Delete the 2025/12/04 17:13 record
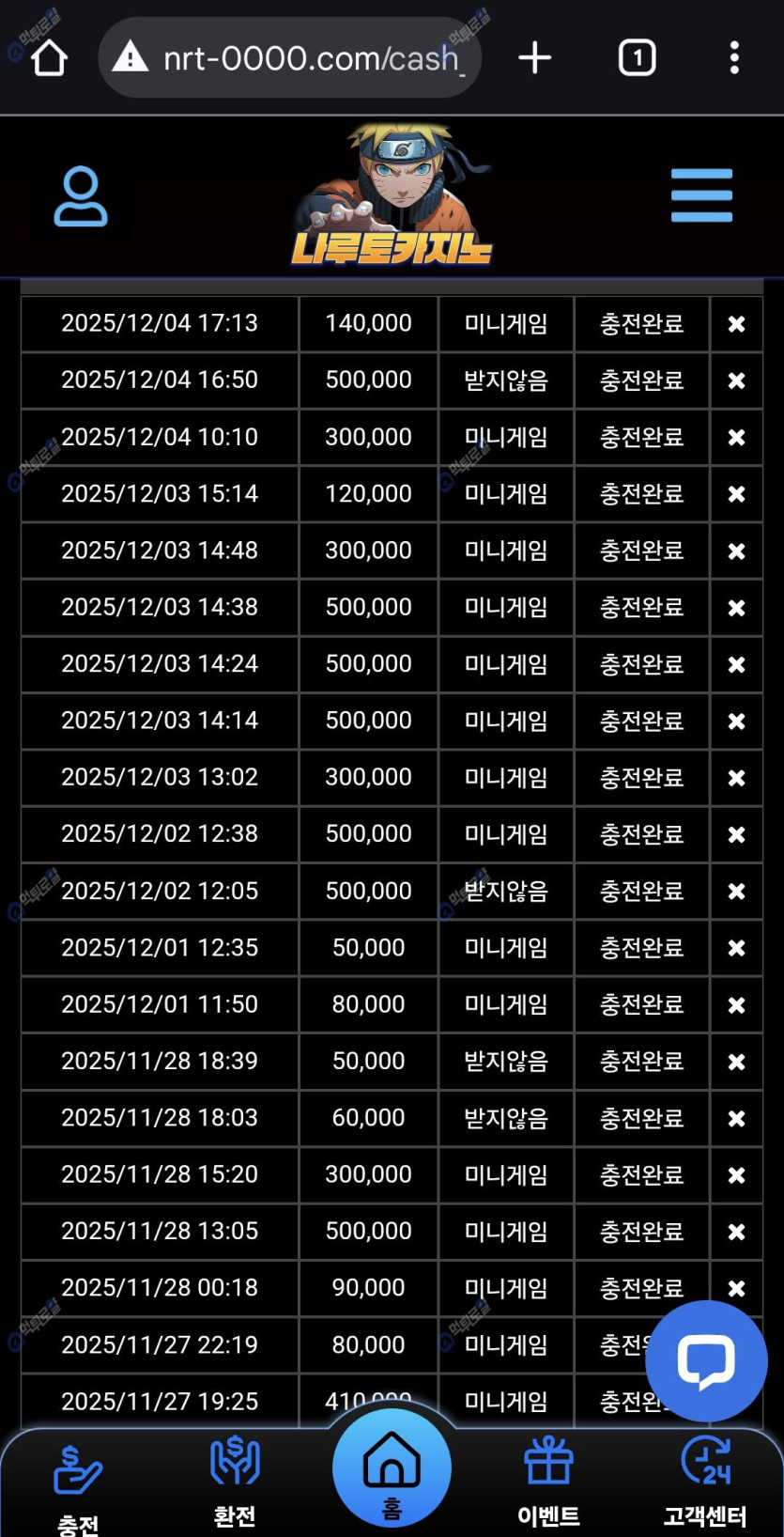784x1537 pixels. pyautogui.click(x=736, y=324)
